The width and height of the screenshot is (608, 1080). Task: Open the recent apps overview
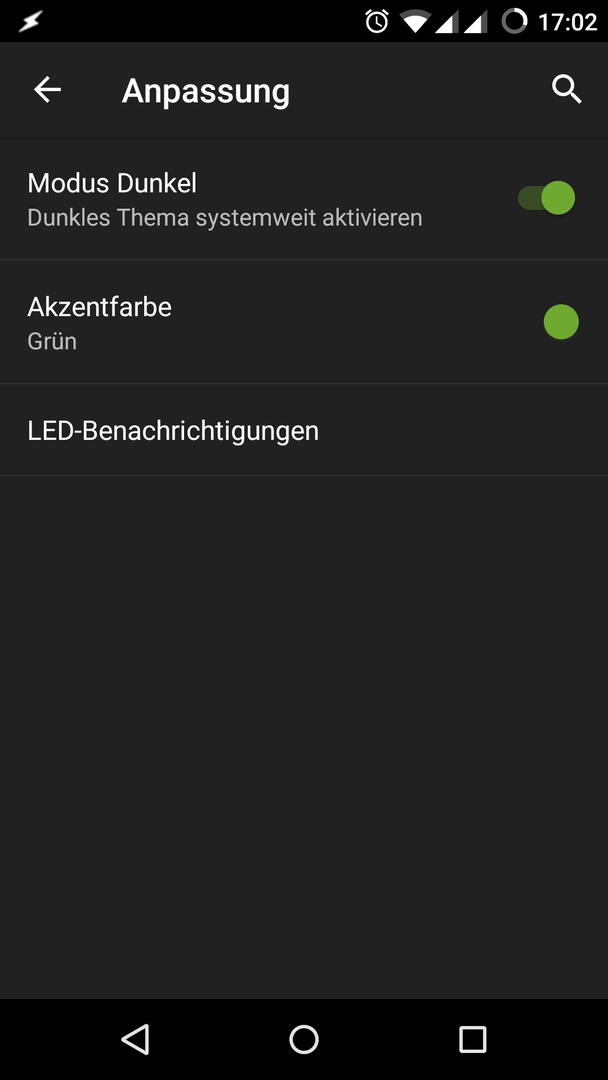(x=472, y=1039)
